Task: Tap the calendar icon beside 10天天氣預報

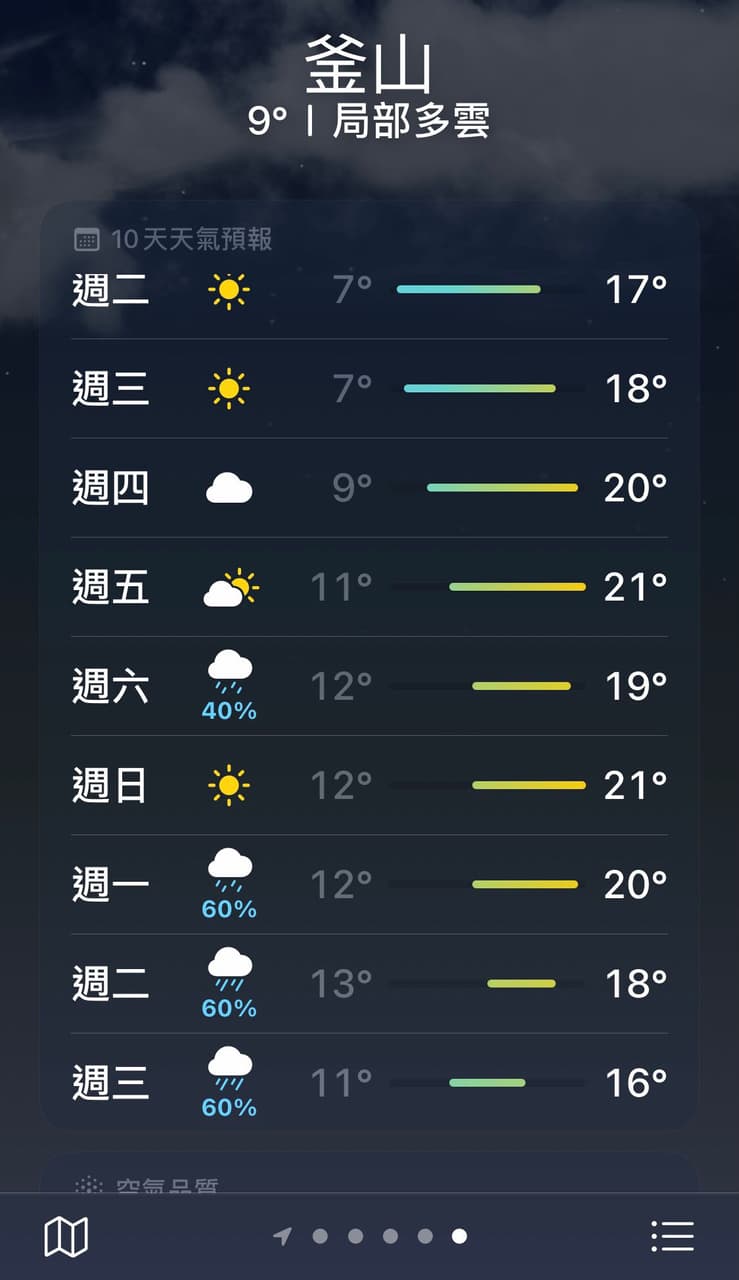Action: pyautogui.click(x=88, y=238)
